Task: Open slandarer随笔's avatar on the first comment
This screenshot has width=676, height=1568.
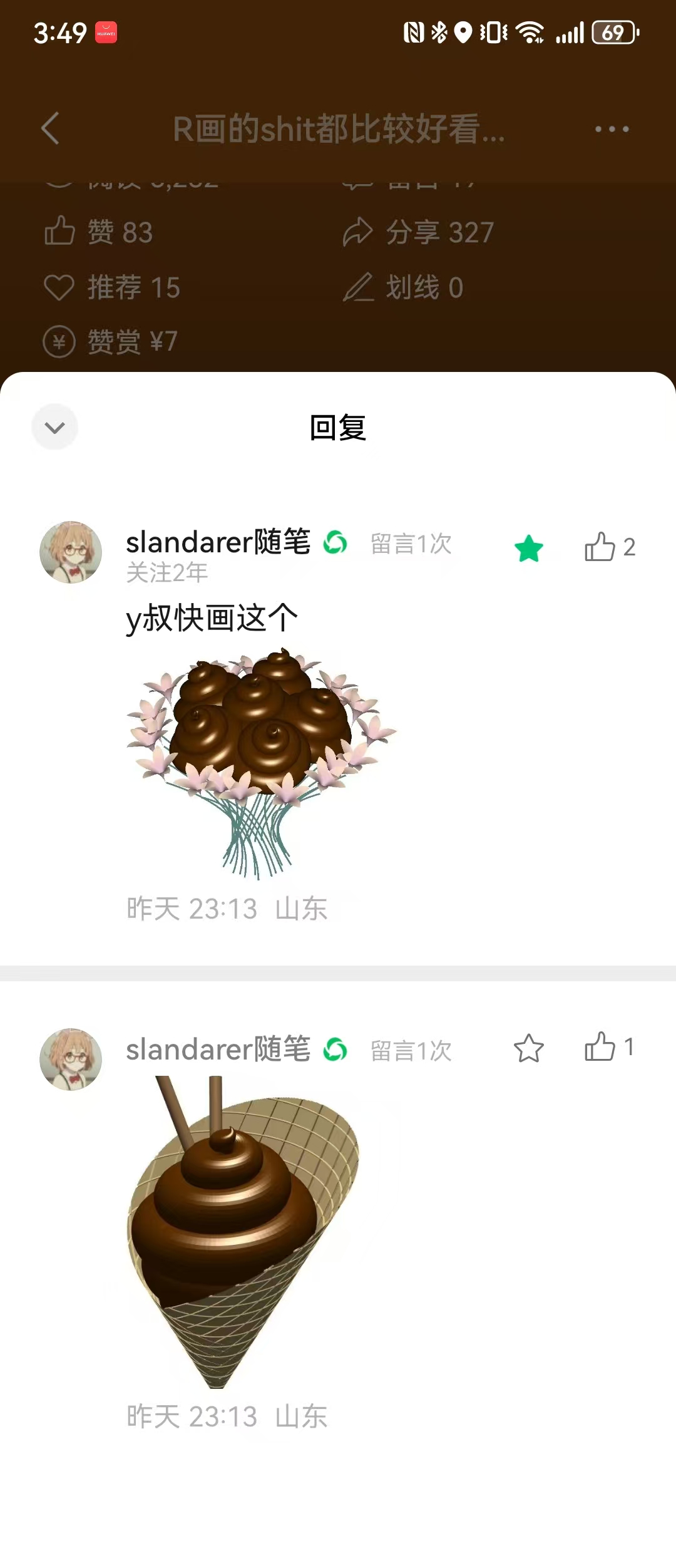Action: coord(71,552)
